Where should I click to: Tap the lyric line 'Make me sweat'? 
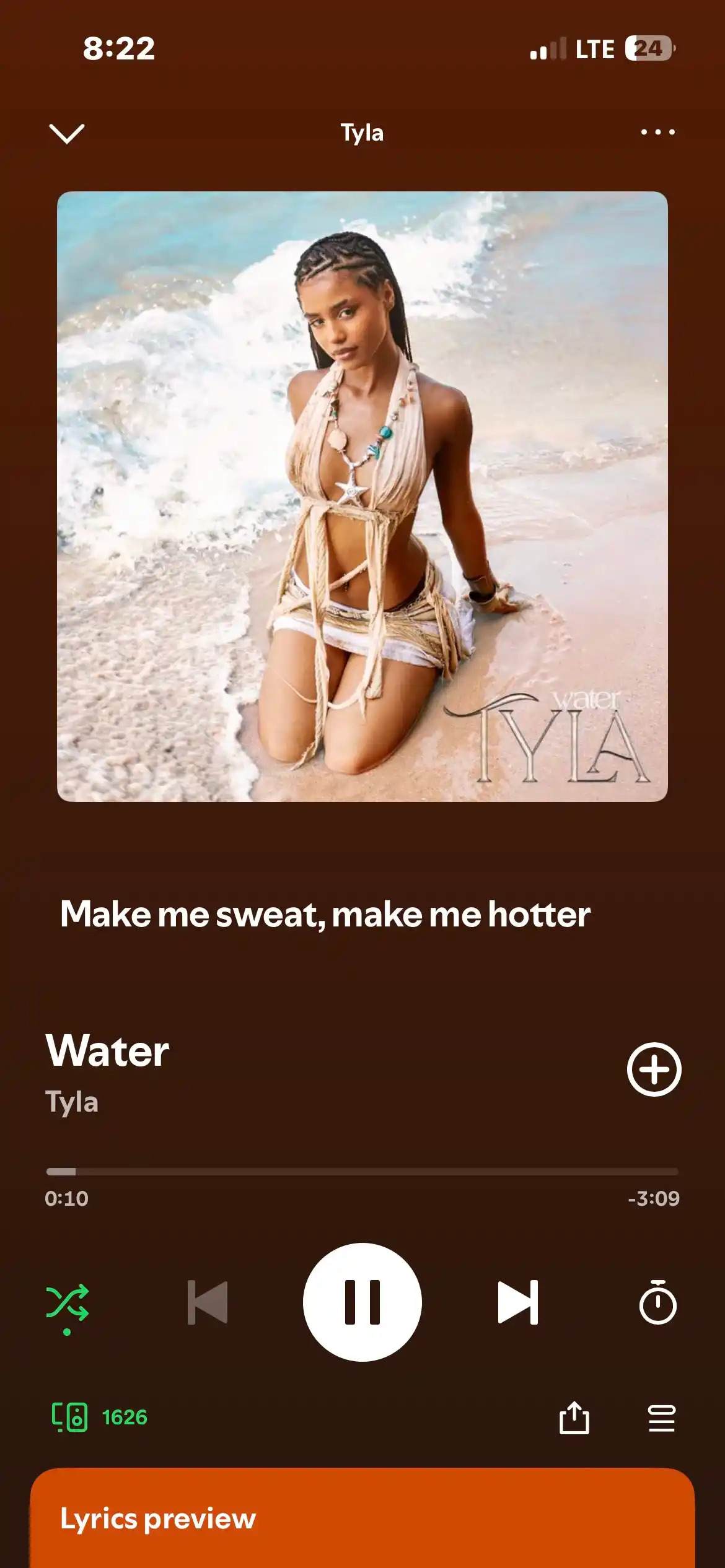[325, 914]
